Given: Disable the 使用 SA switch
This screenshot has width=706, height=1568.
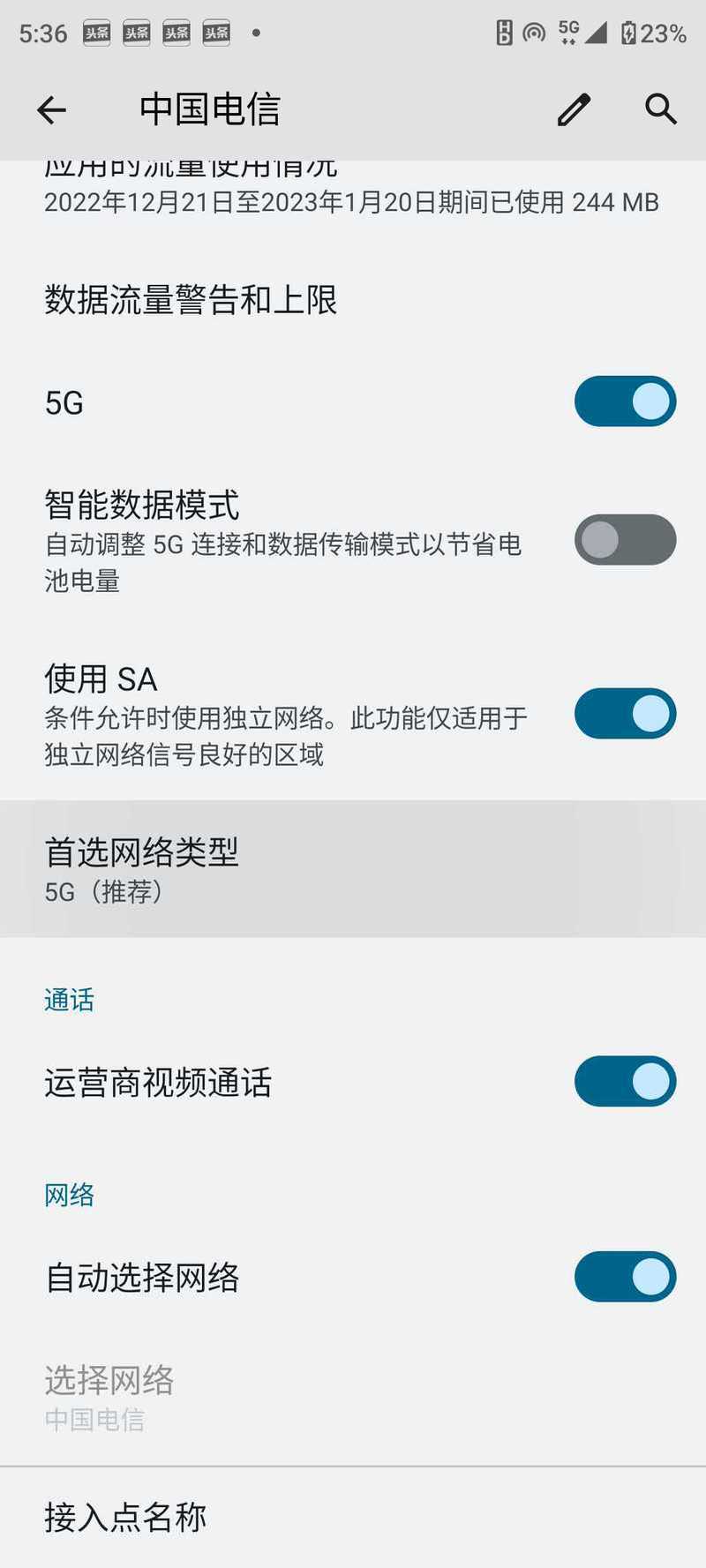Looking at the screenshot, I should [625, 714].
